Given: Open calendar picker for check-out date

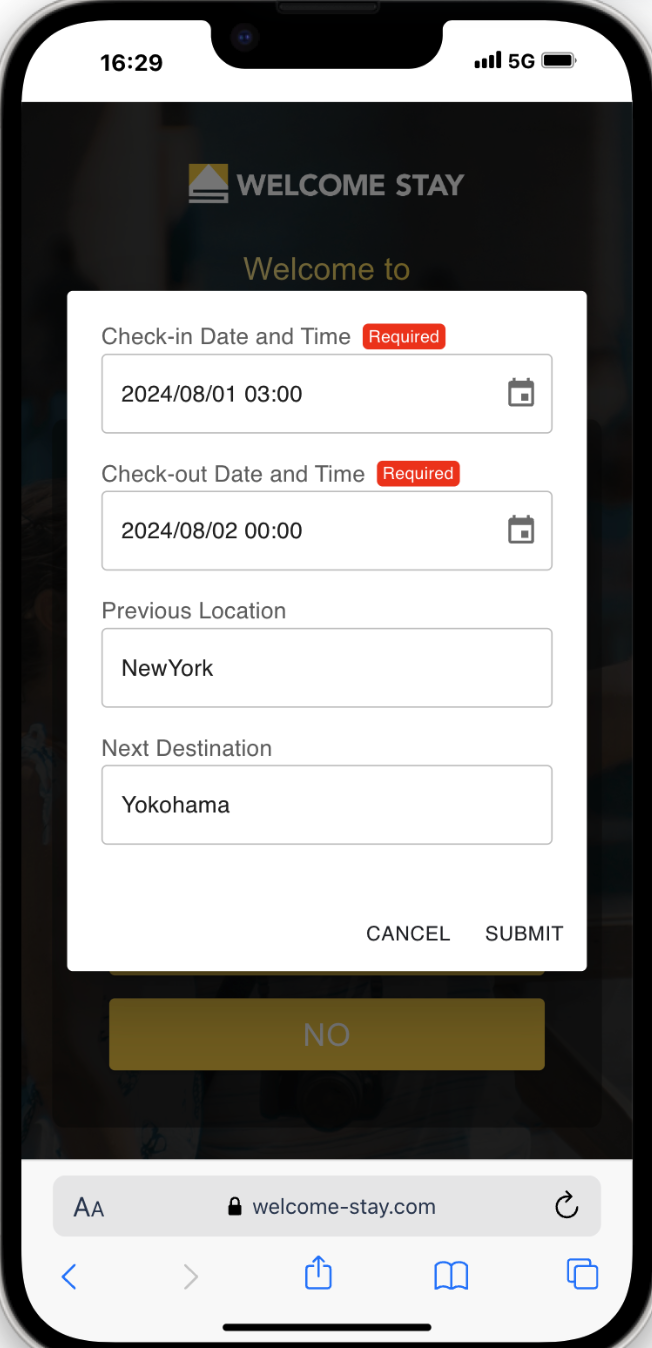Looking at the screenshot, I should (521, 530).
